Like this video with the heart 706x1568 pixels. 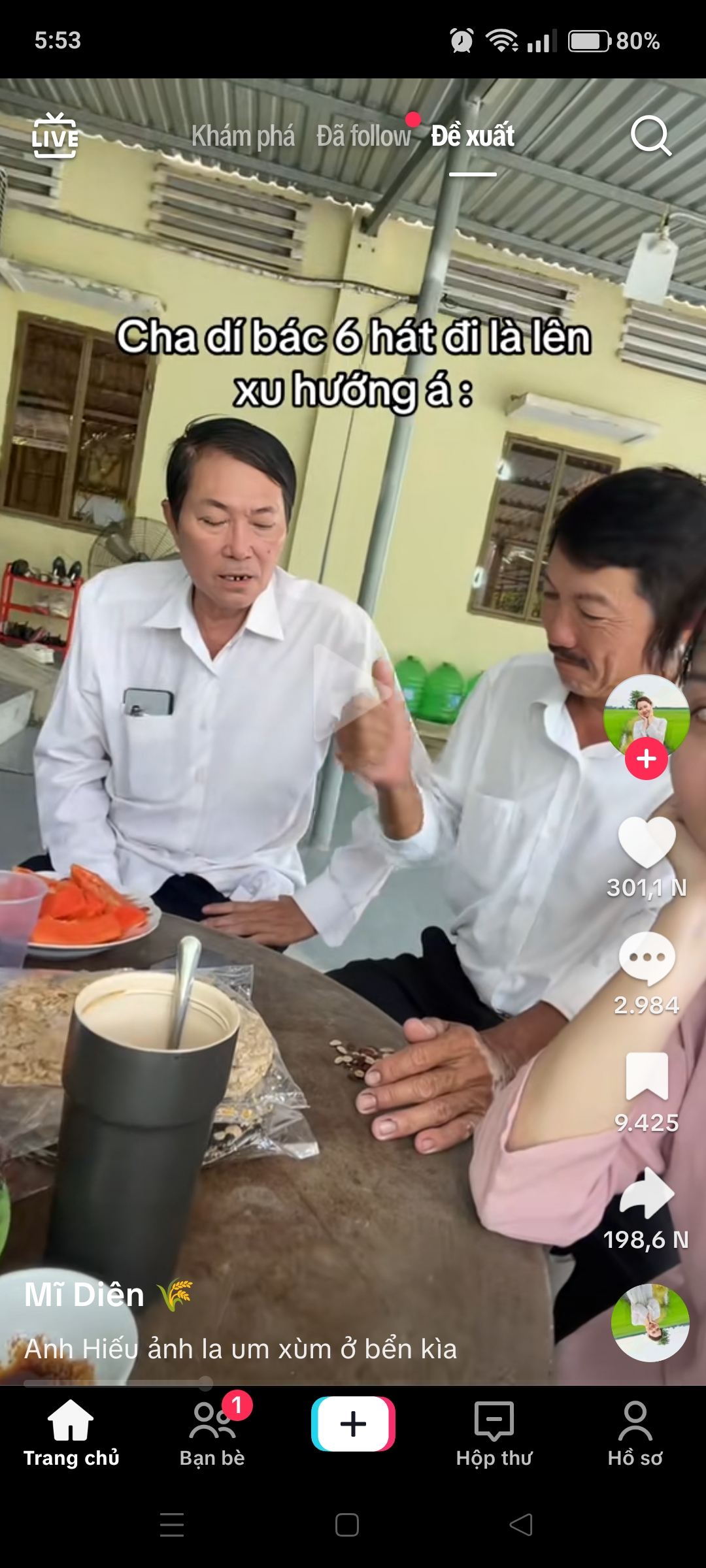(x=647, y=841)
